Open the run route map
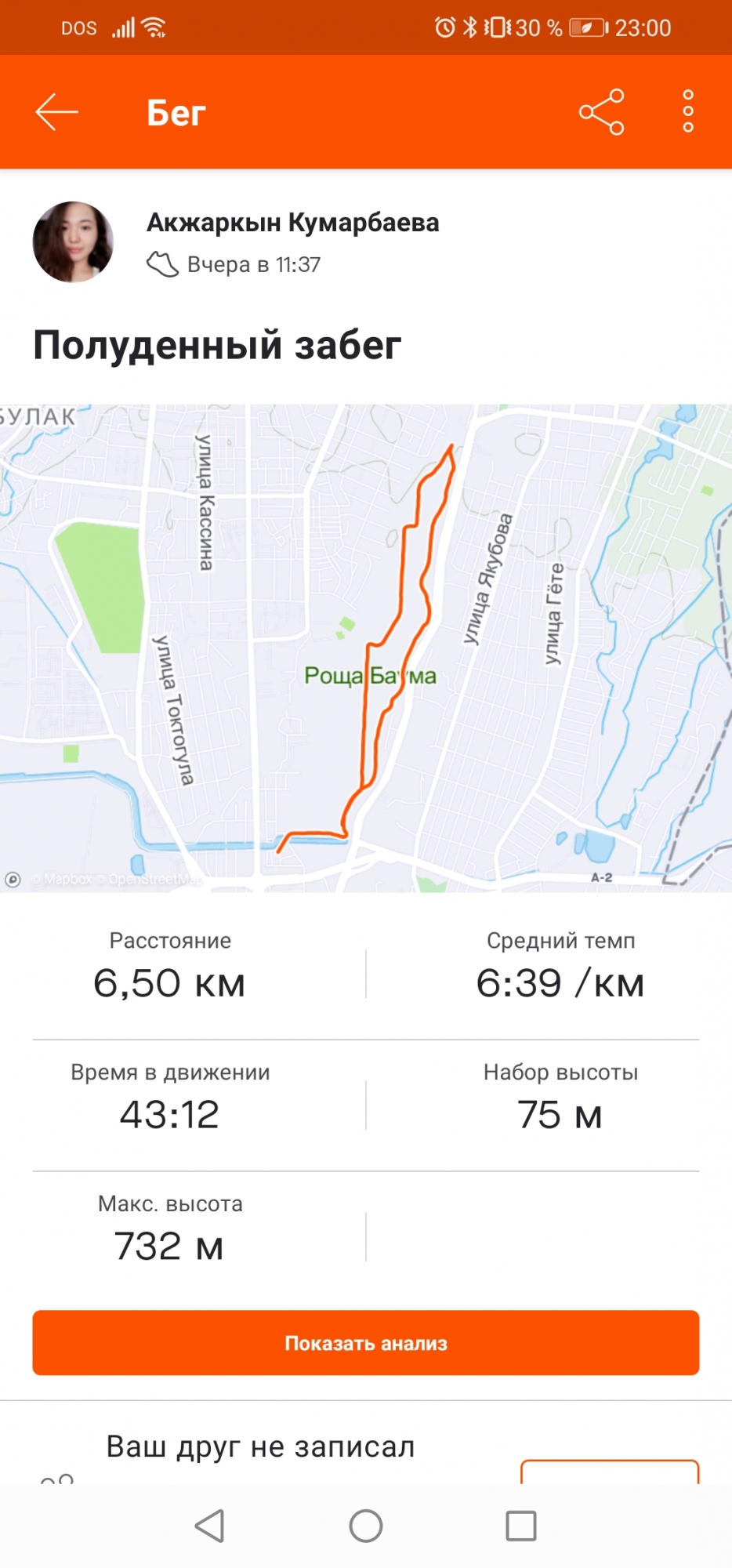The image size is (732, 1568). [x=366, y=648]
